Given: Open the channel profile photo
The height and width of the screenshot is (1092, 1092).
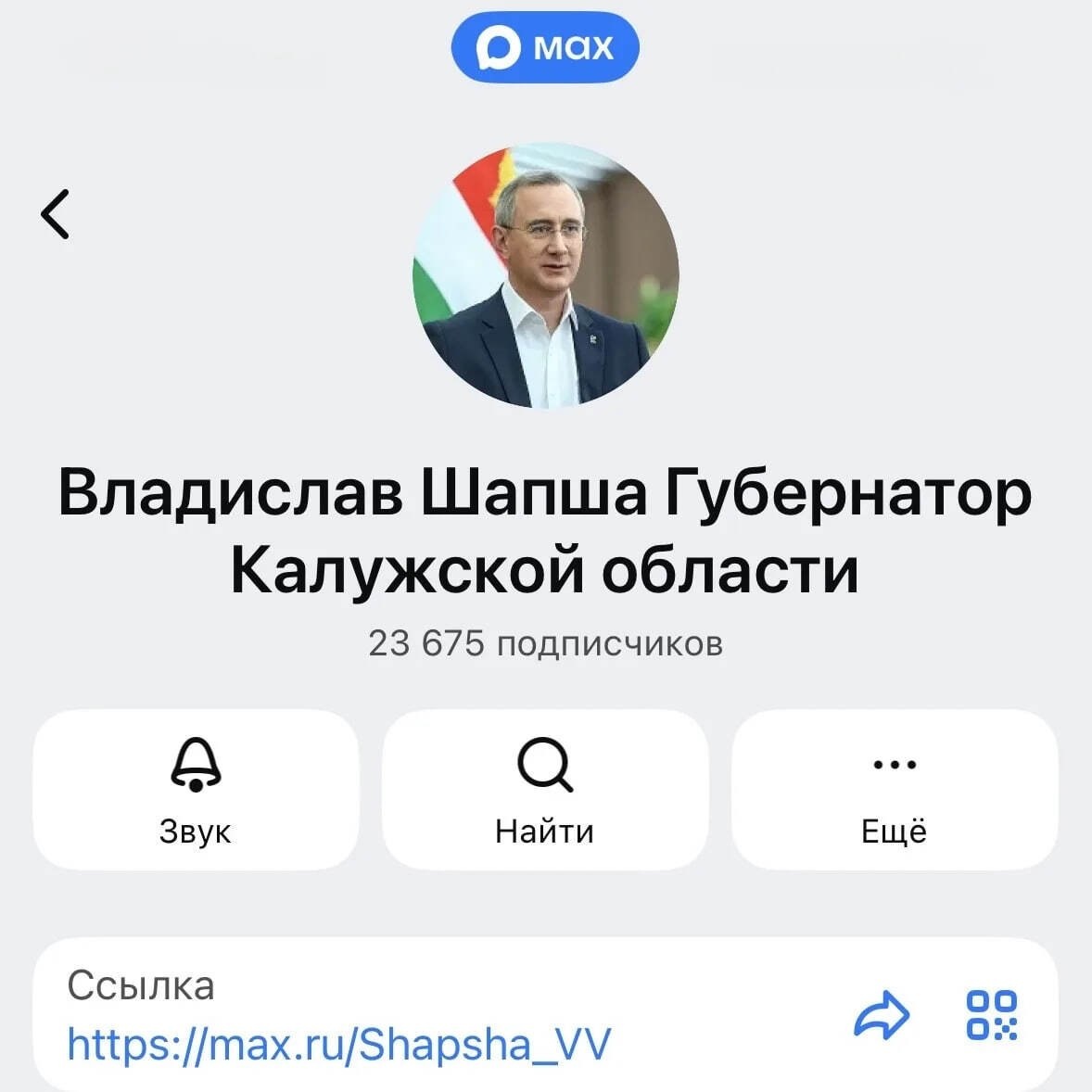Looking at the screenshot, I should 545,275.
